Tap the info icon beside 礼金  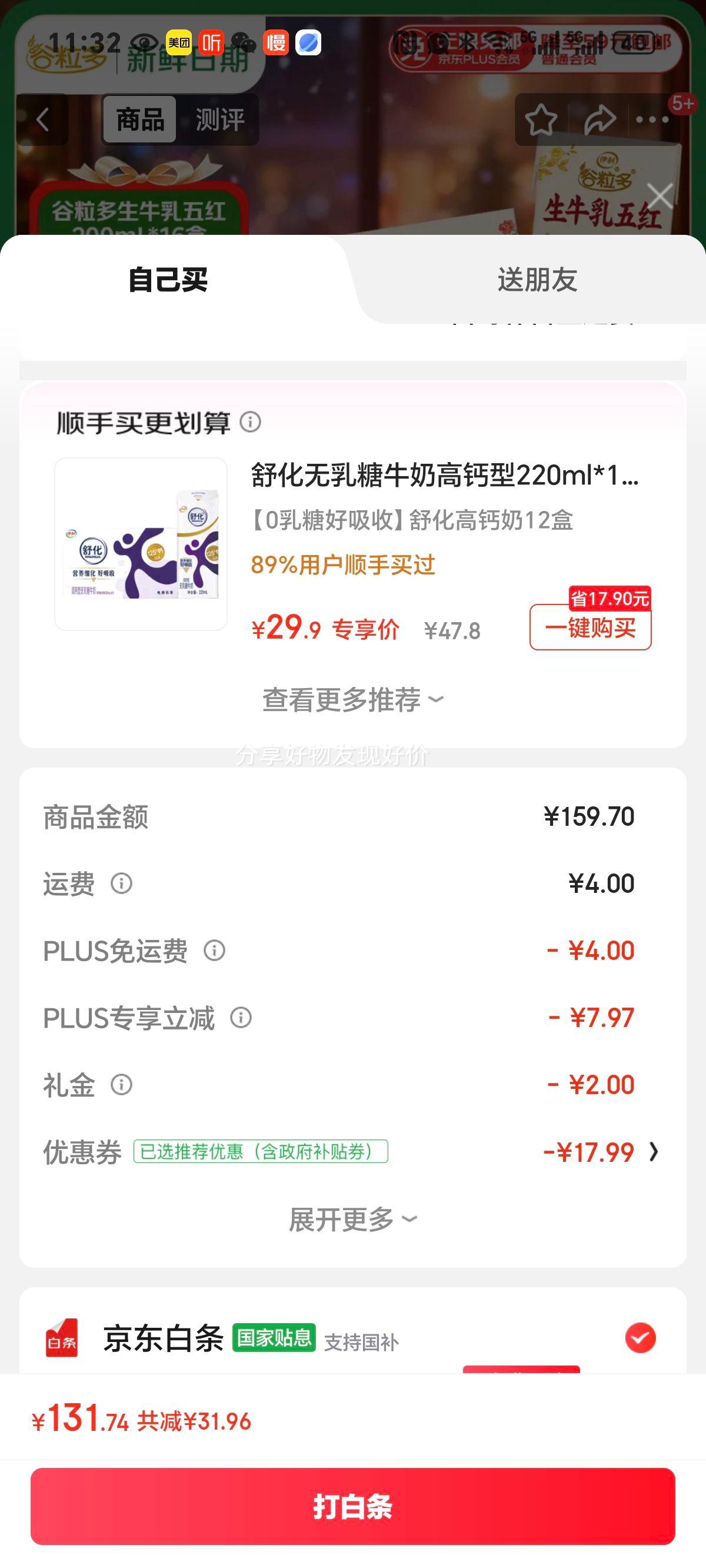coord(122,1085)
